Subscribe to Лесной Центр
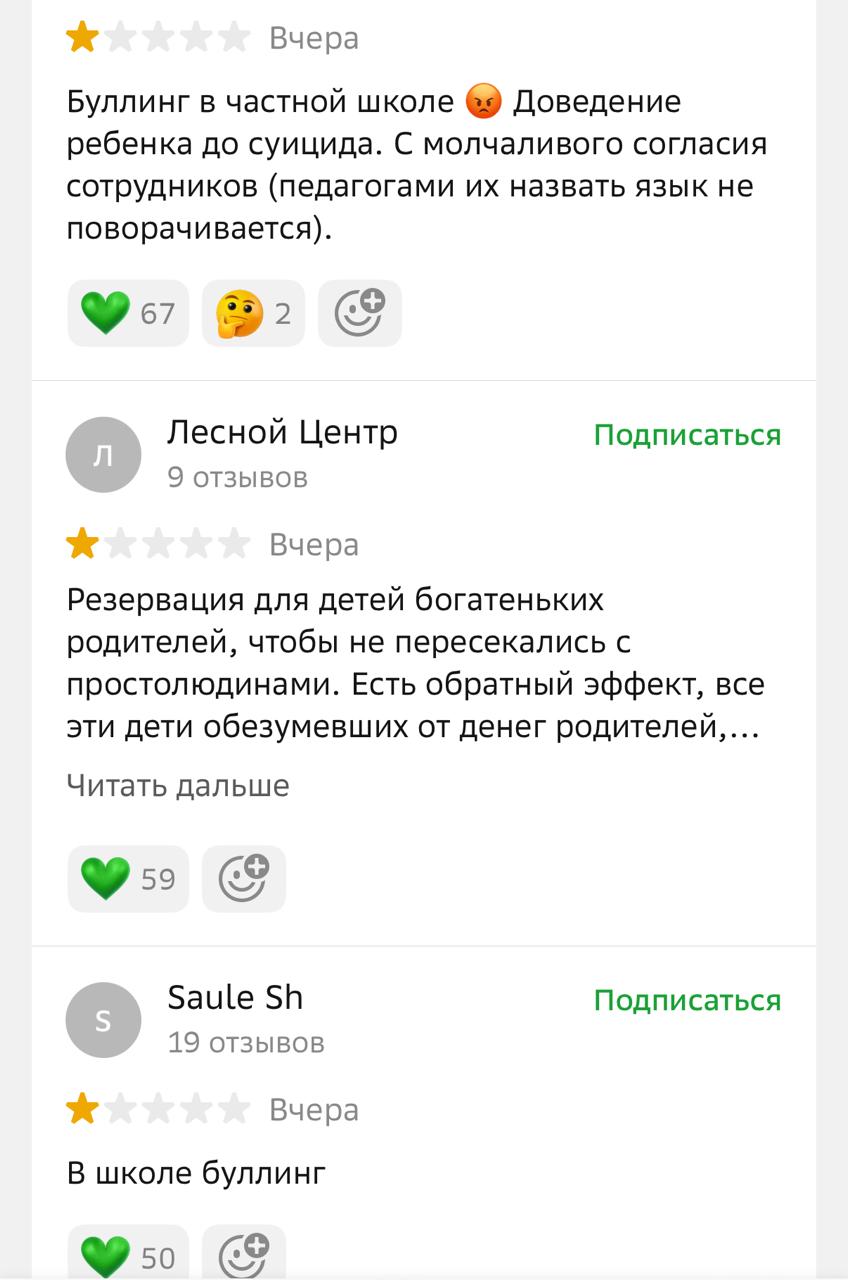 point(687,435)
